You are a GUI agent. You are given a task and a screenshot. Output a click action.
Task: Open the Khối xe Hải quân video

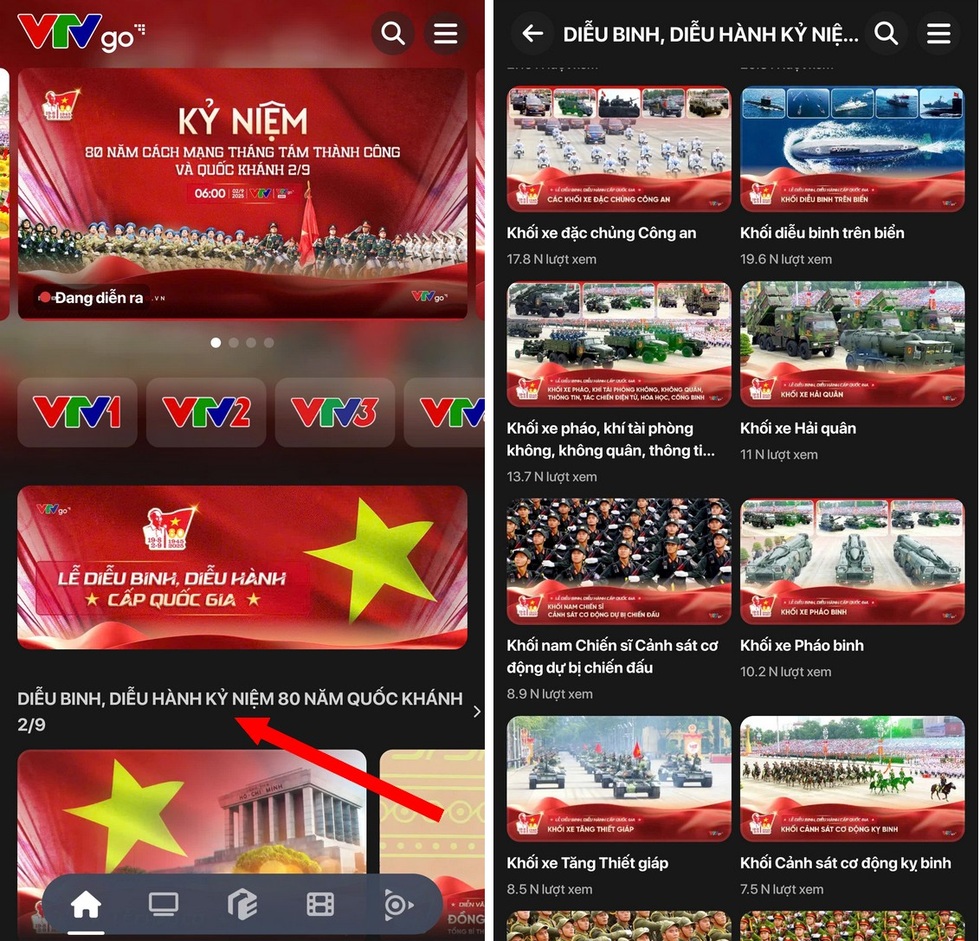click(852, 344)
